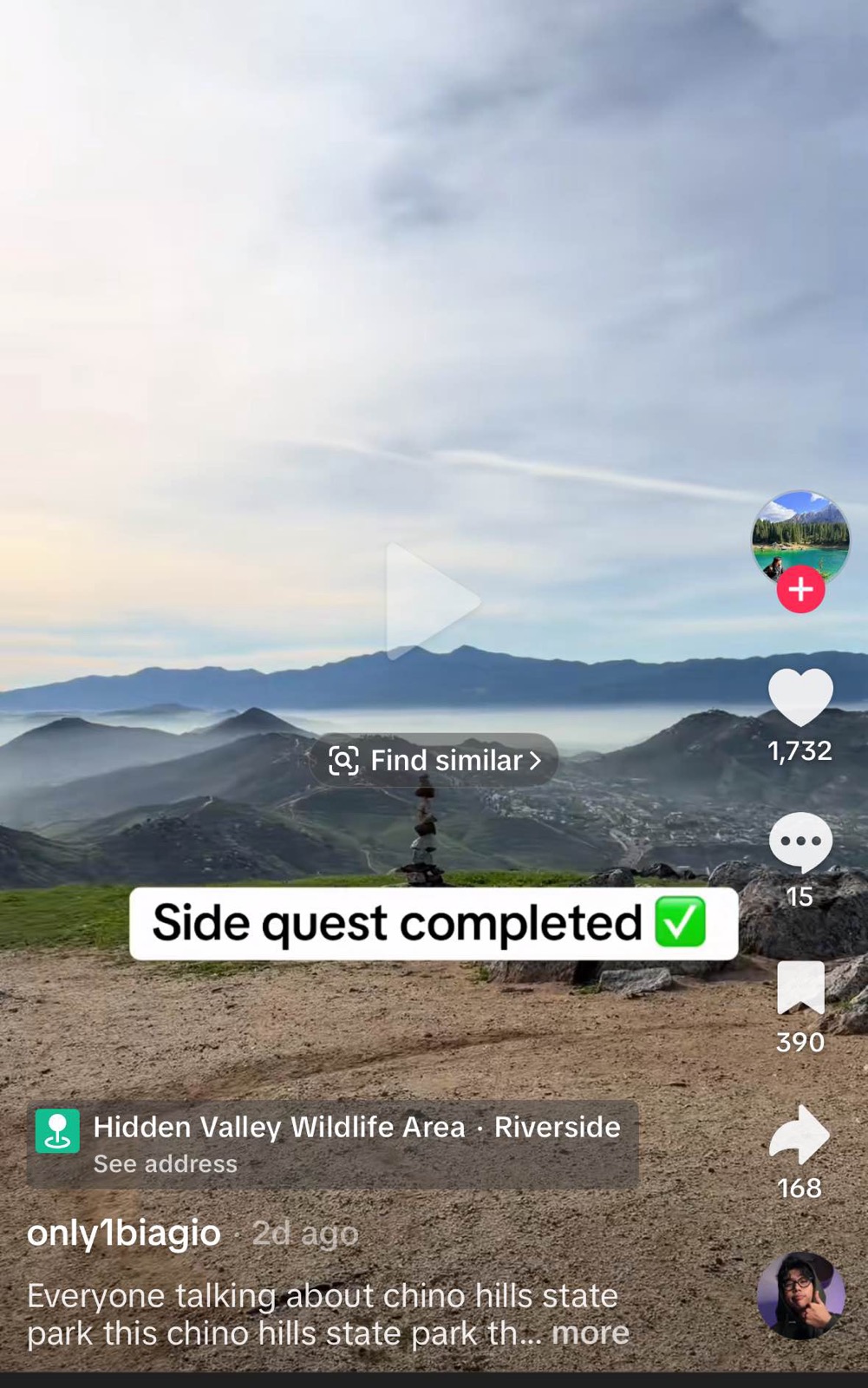
Task: Follow the creator with the plus button
Action: click(x=799, y=590)
